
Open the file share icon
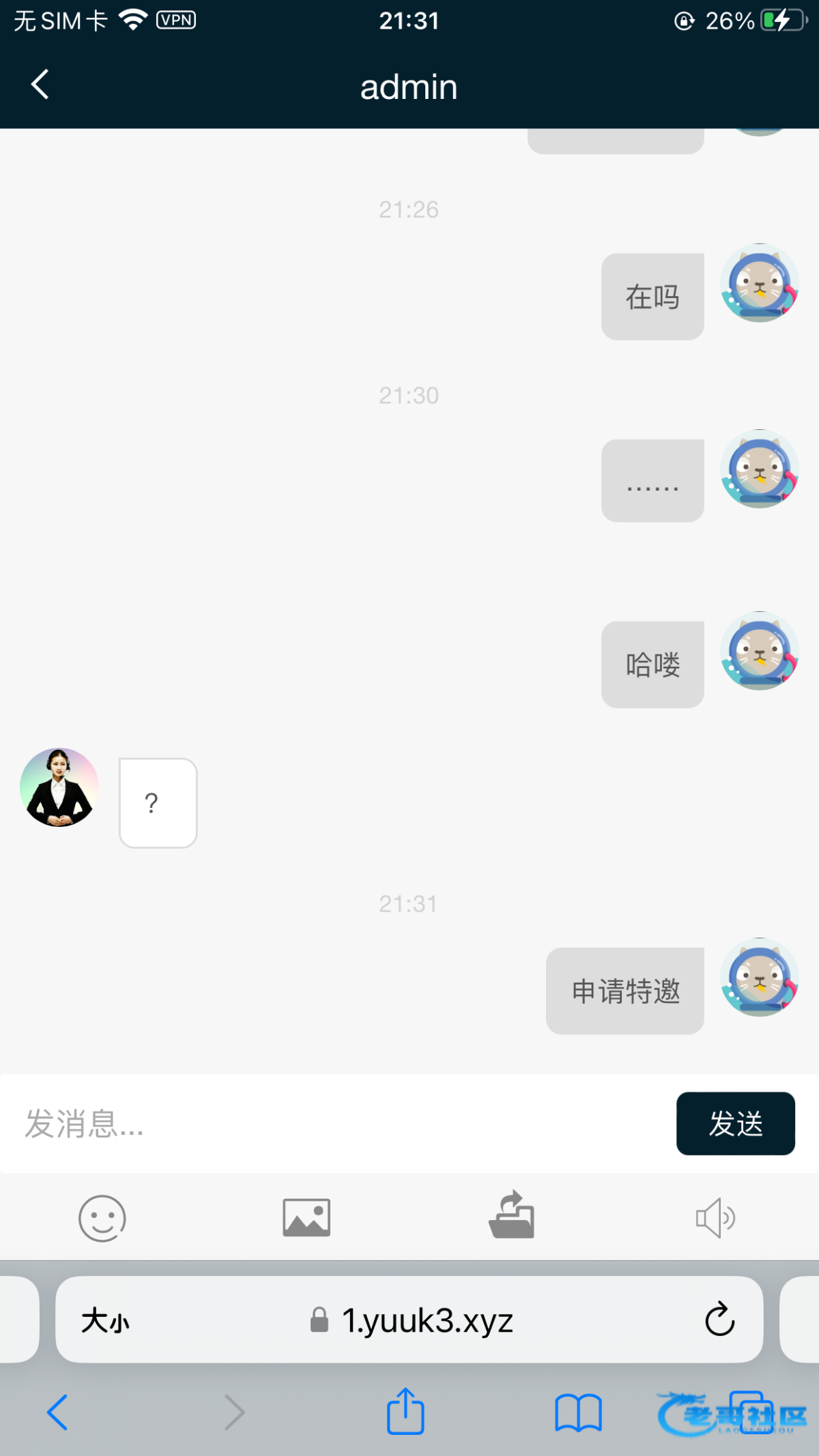coord(511,1215)
